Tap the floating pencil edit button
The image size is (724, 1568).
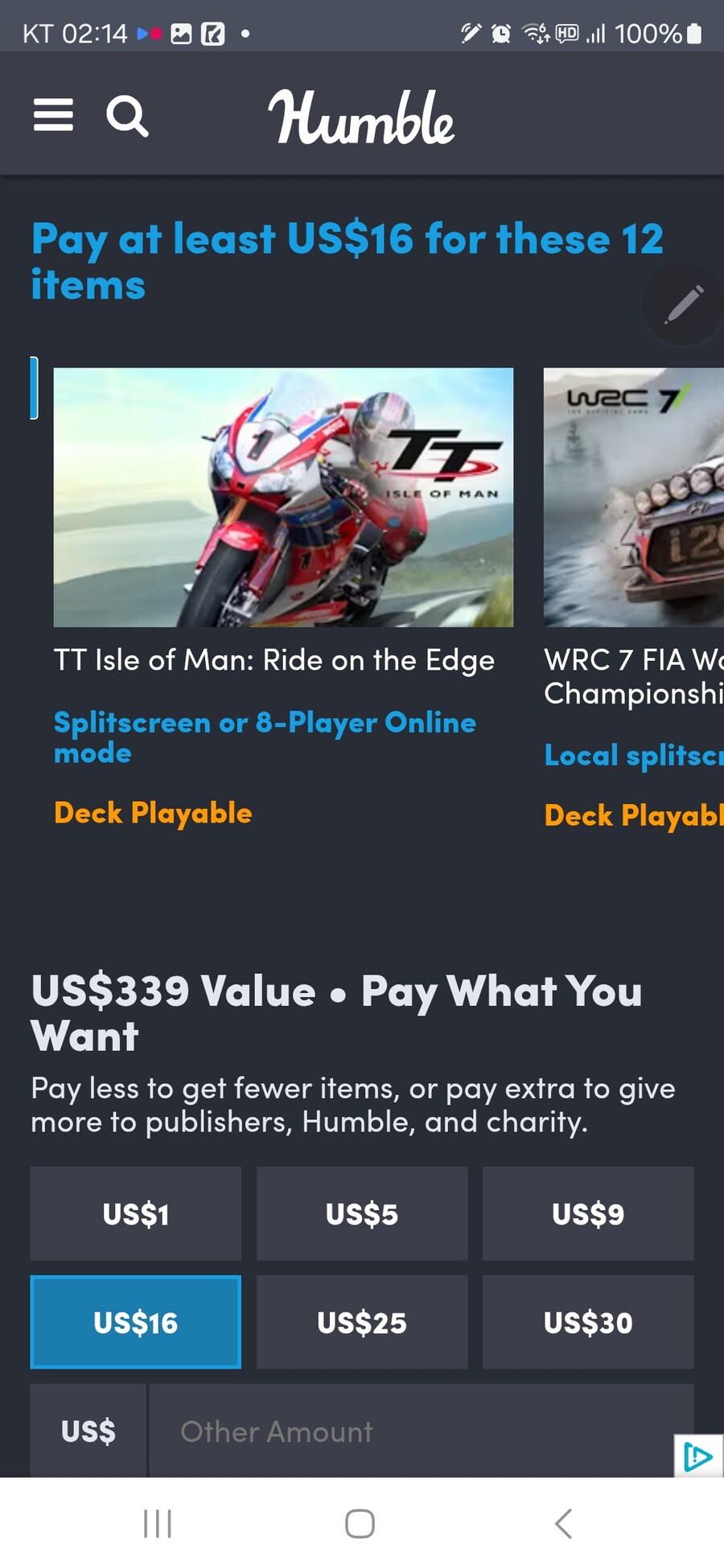(x=684, y=305)
